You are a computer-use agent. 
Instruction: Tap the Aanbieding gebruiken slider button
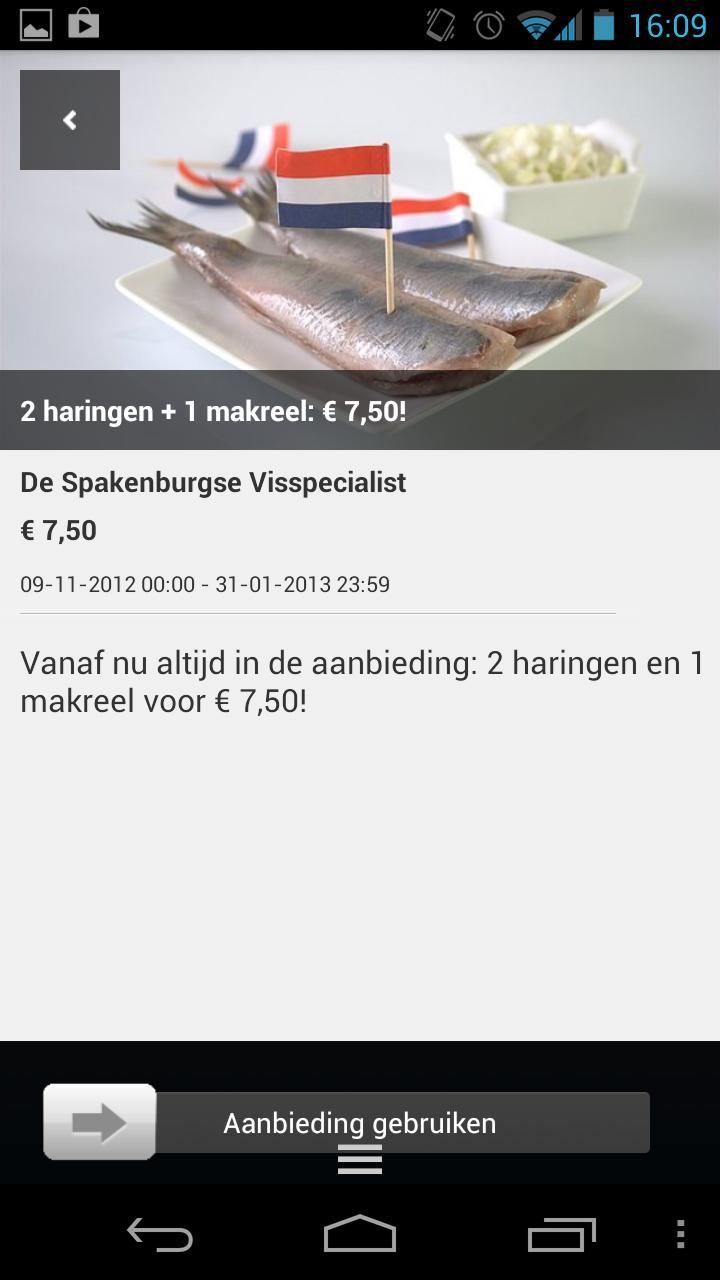click(x=100, y=1122)
